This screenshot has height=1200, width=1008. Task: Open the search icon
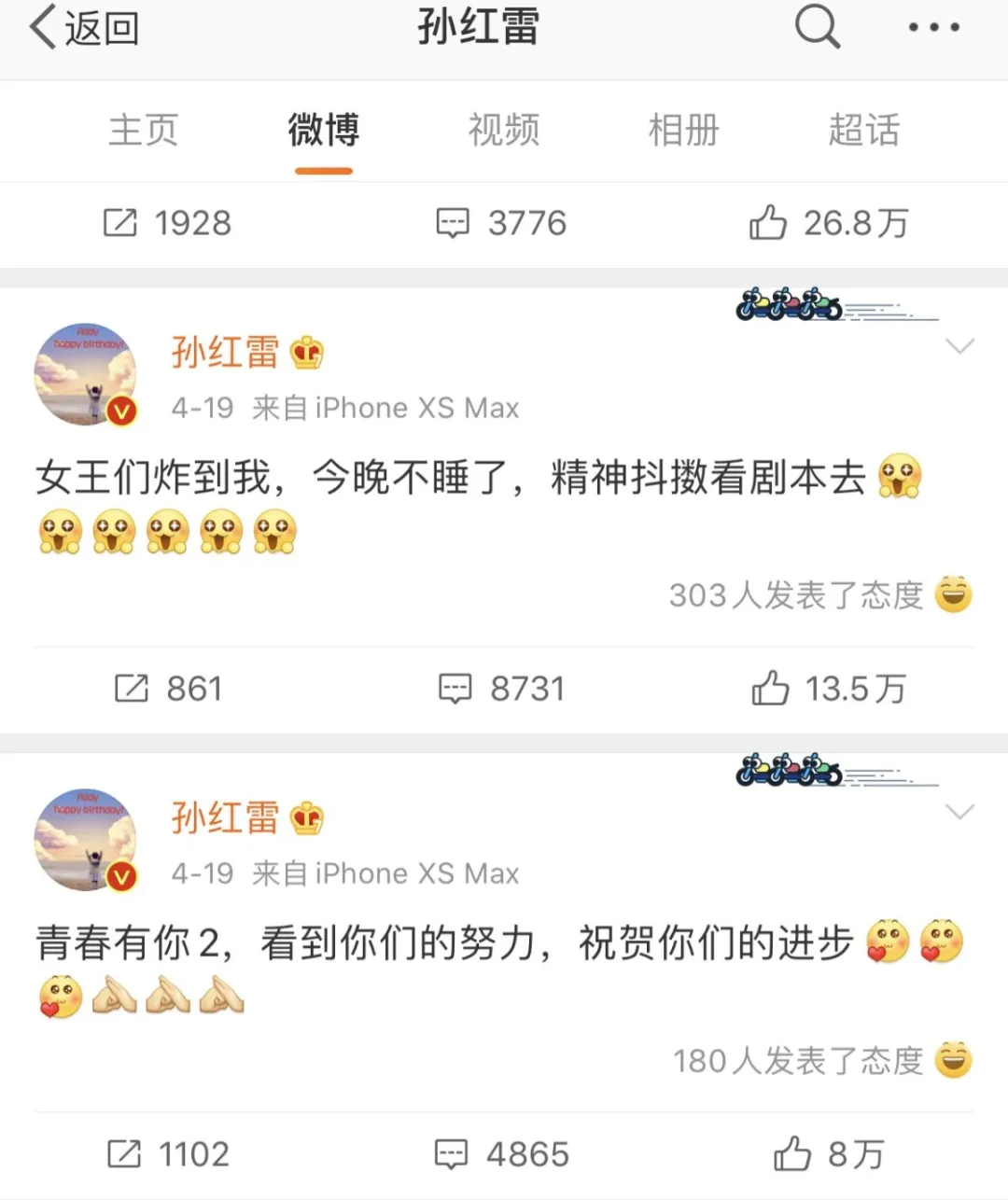coord(817,28)
